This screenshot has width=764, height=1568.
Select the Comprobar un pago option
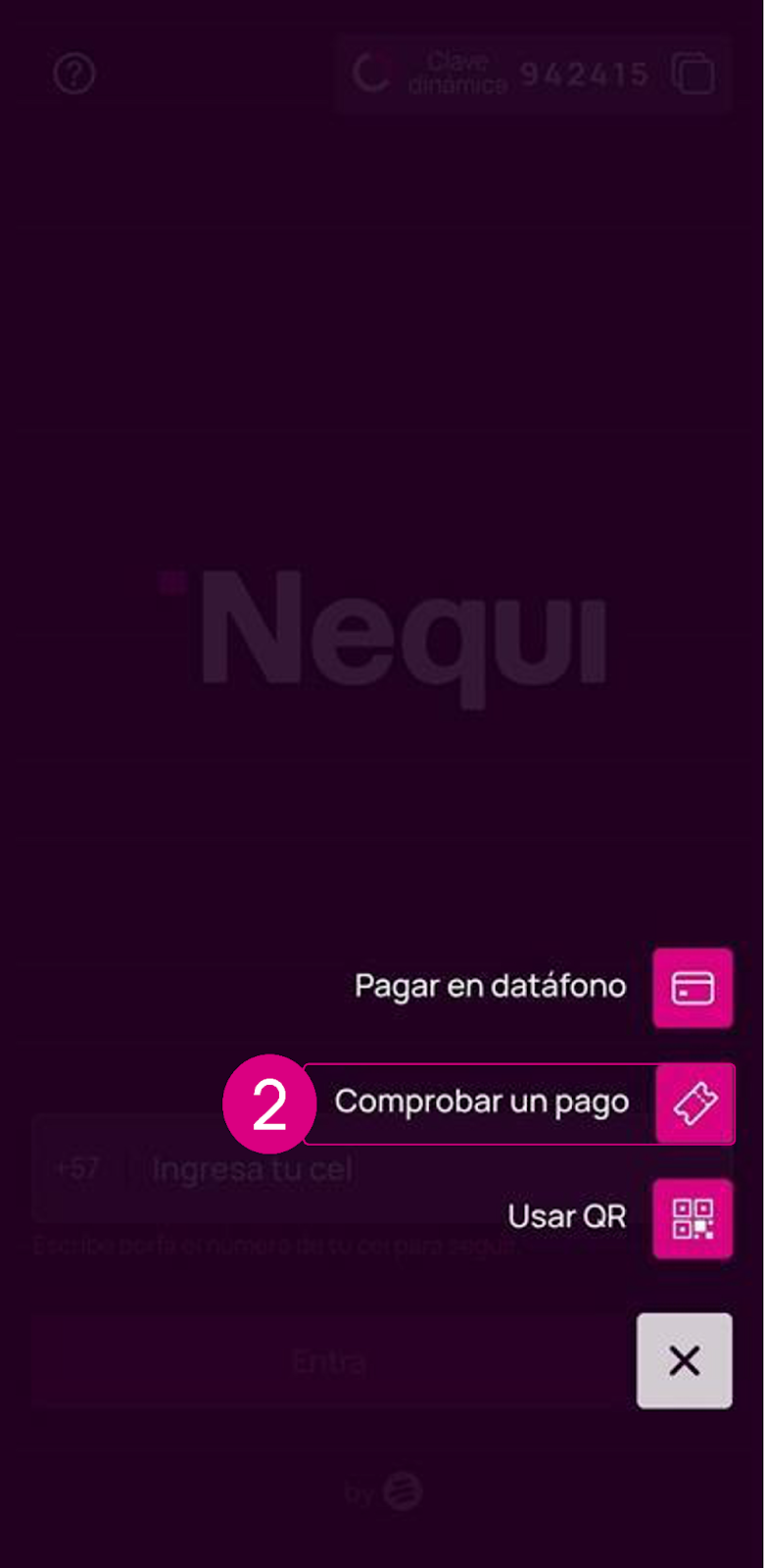click(482, 1102)
